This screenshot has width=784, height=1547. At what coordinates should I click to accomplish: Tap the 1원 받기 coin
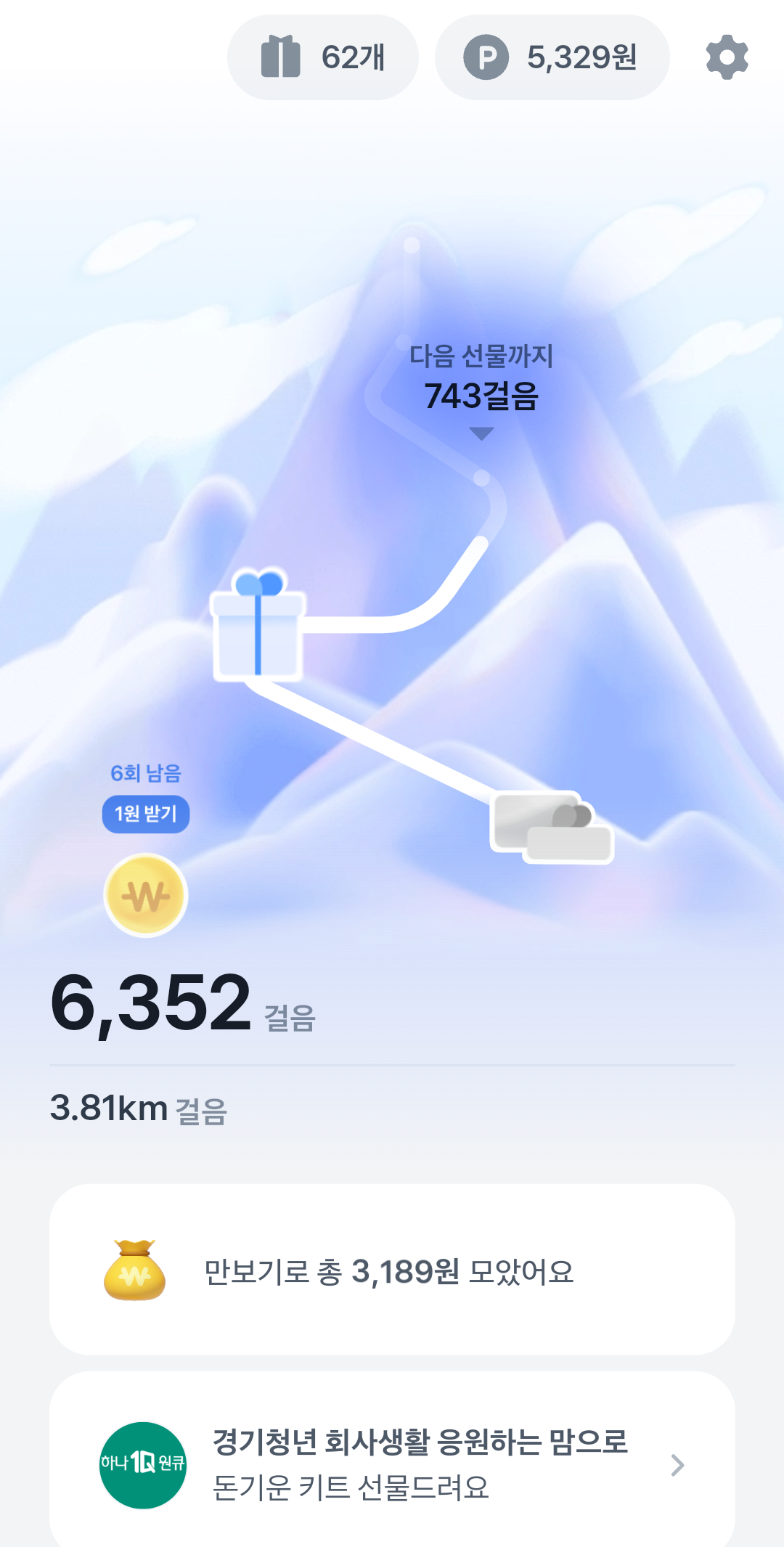coord(146,894)
